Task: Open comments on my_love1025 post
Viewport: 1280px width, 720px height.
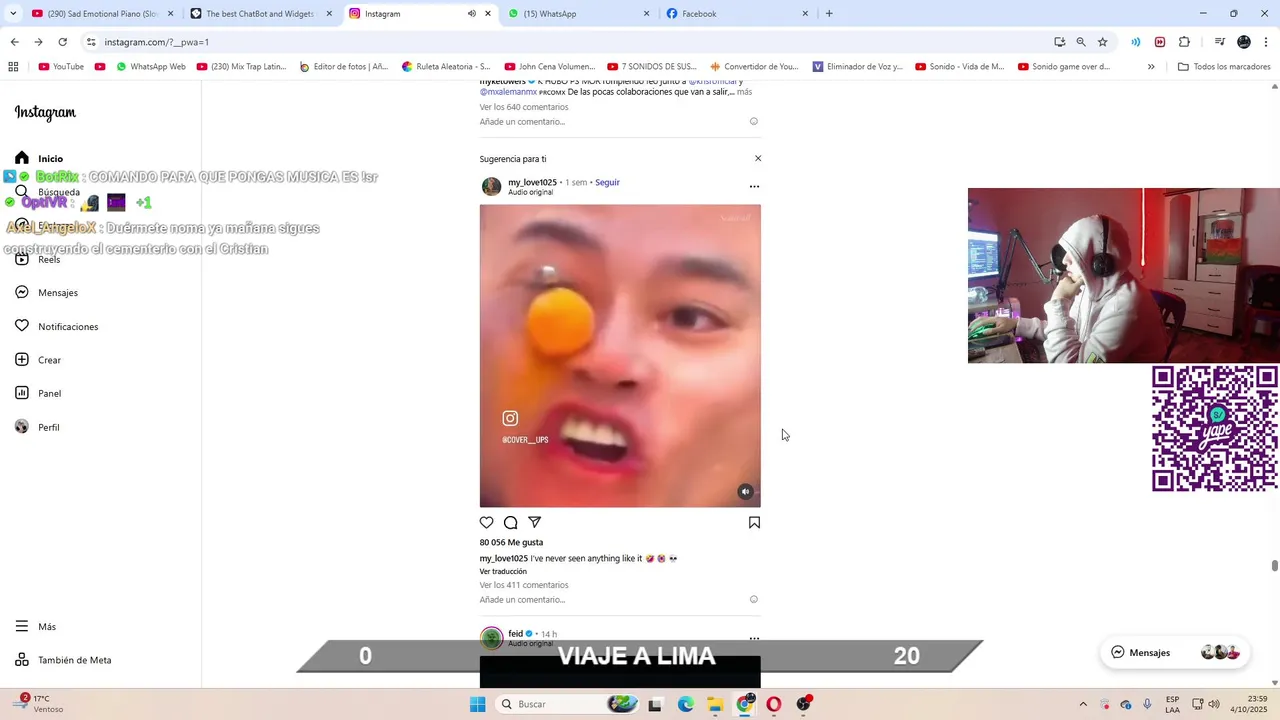Action: [510, 522]
